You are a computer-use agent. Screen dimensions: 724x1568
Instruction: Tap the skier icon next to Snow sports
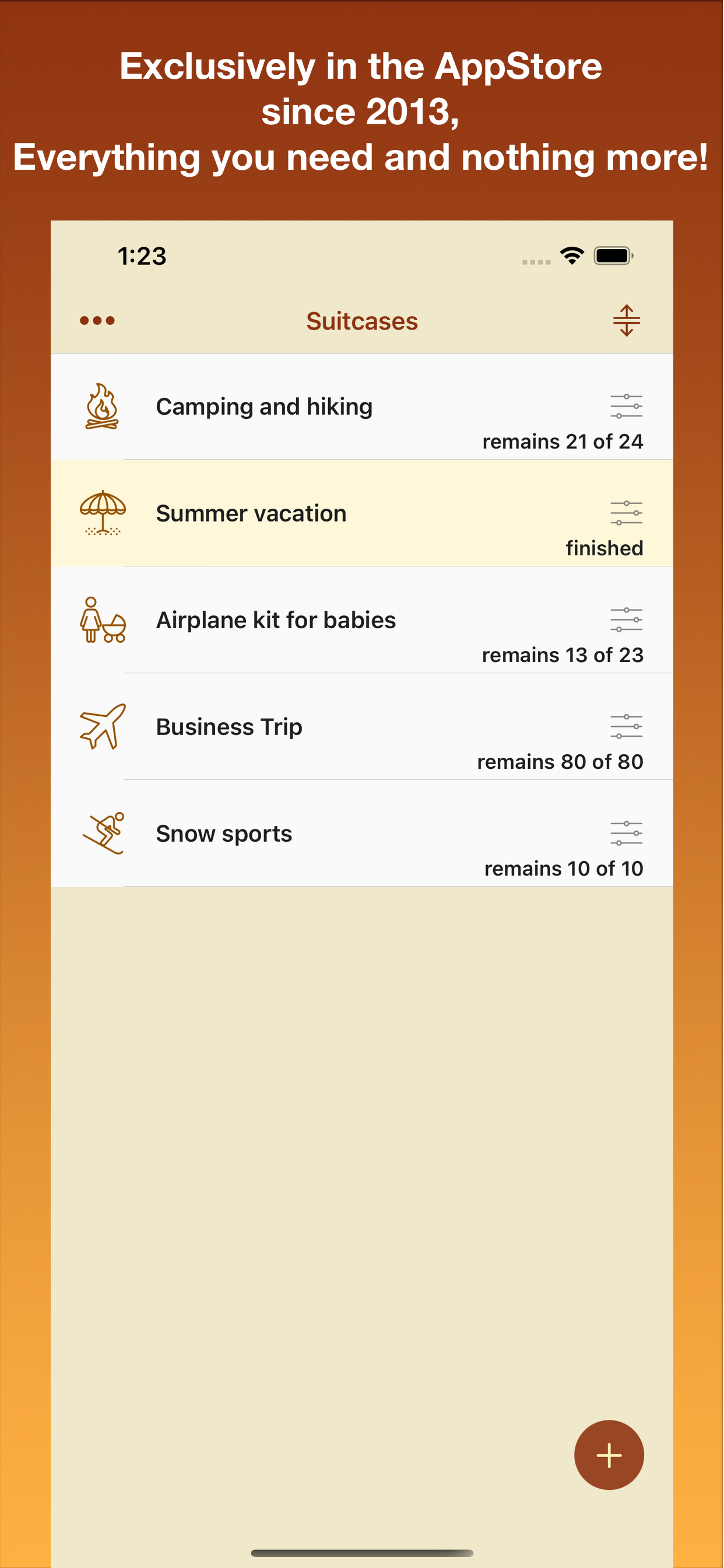point(104,834)
